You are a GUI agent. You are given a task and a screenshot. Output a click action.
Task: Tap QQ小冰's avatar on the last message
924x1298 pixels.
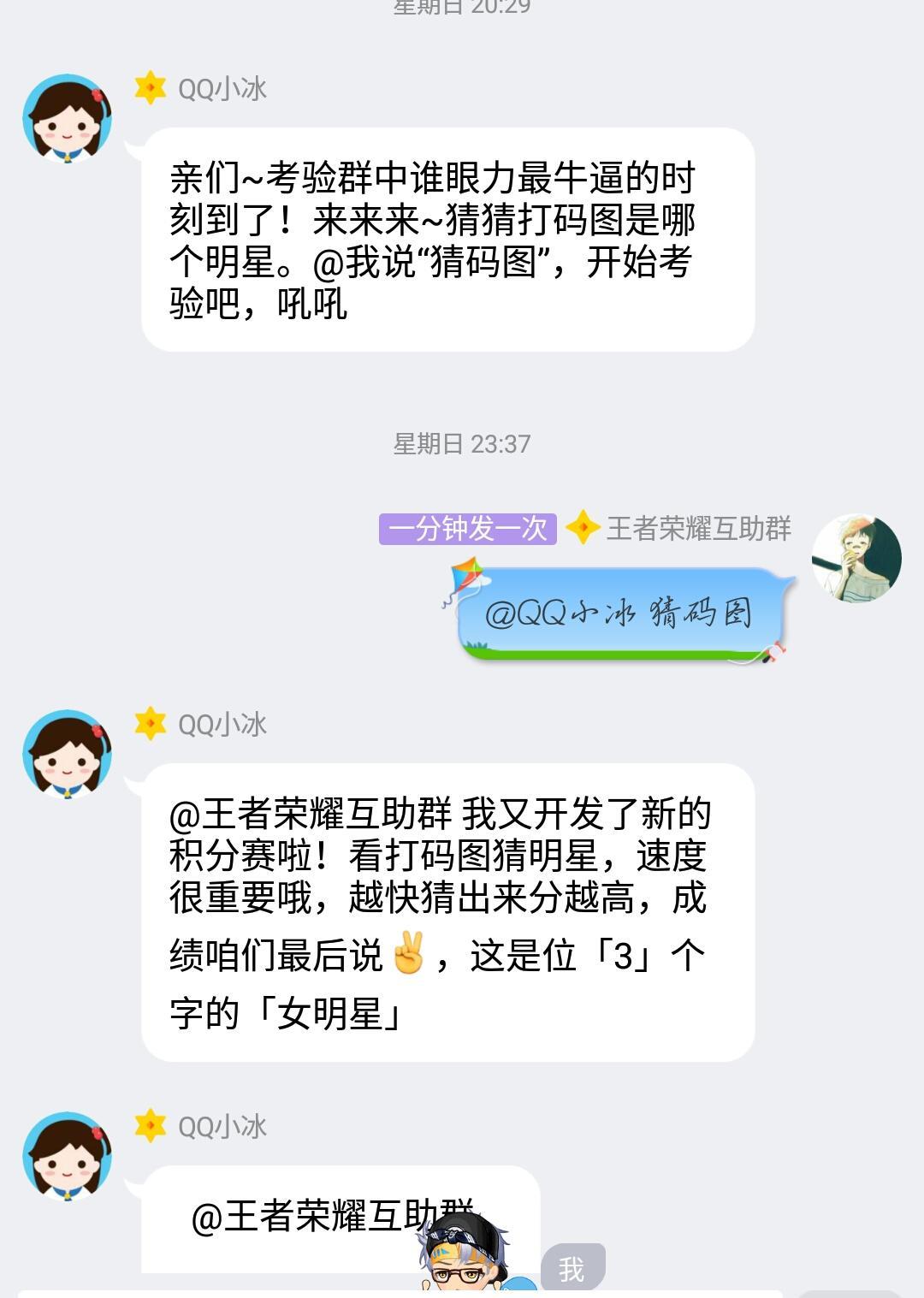pyautogui.click(x=68, y=1156)
